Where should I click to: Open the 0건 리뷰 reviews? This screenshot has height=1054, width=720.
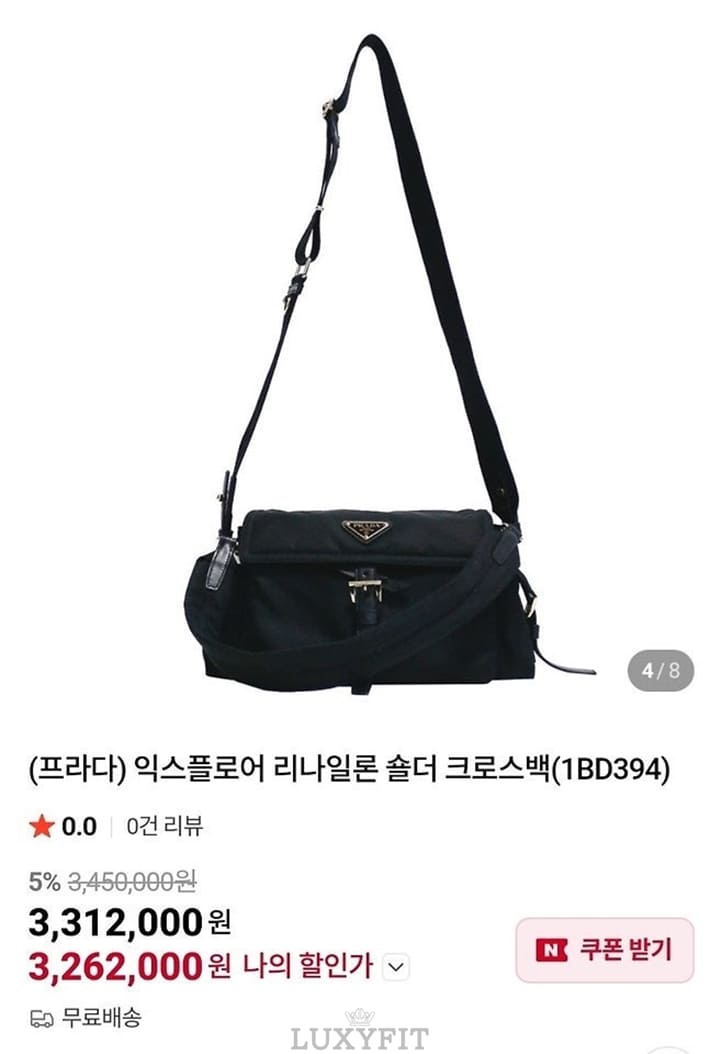coord(165,826)
